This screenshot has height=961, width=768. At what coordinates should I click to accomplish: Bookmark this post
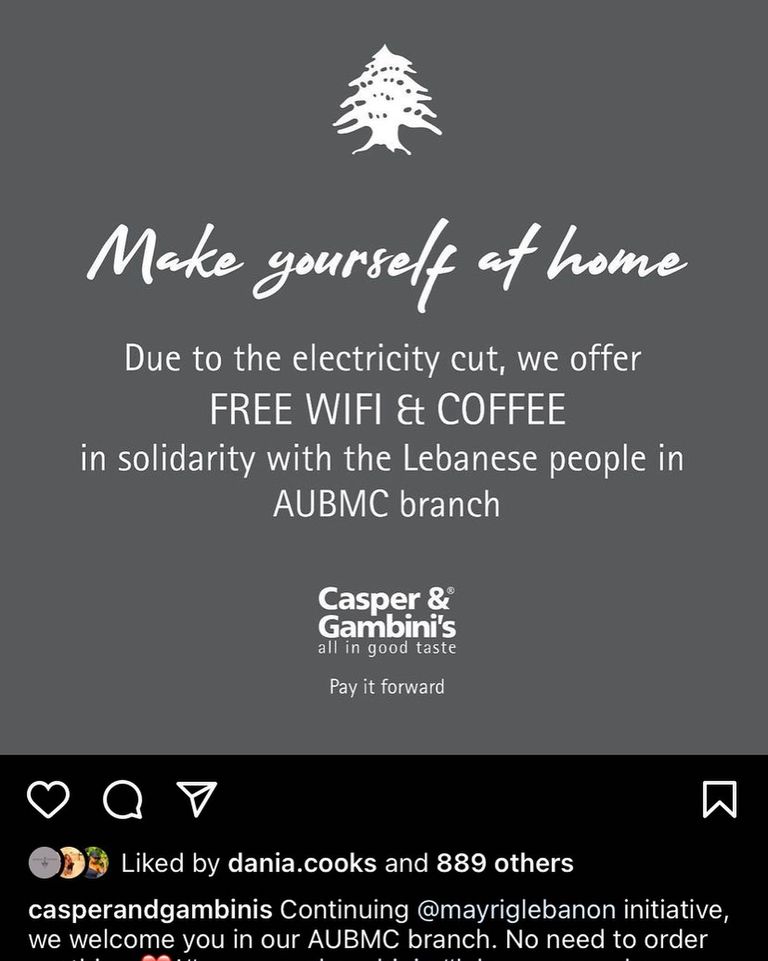pyautogui.click(x=719, y=800)
